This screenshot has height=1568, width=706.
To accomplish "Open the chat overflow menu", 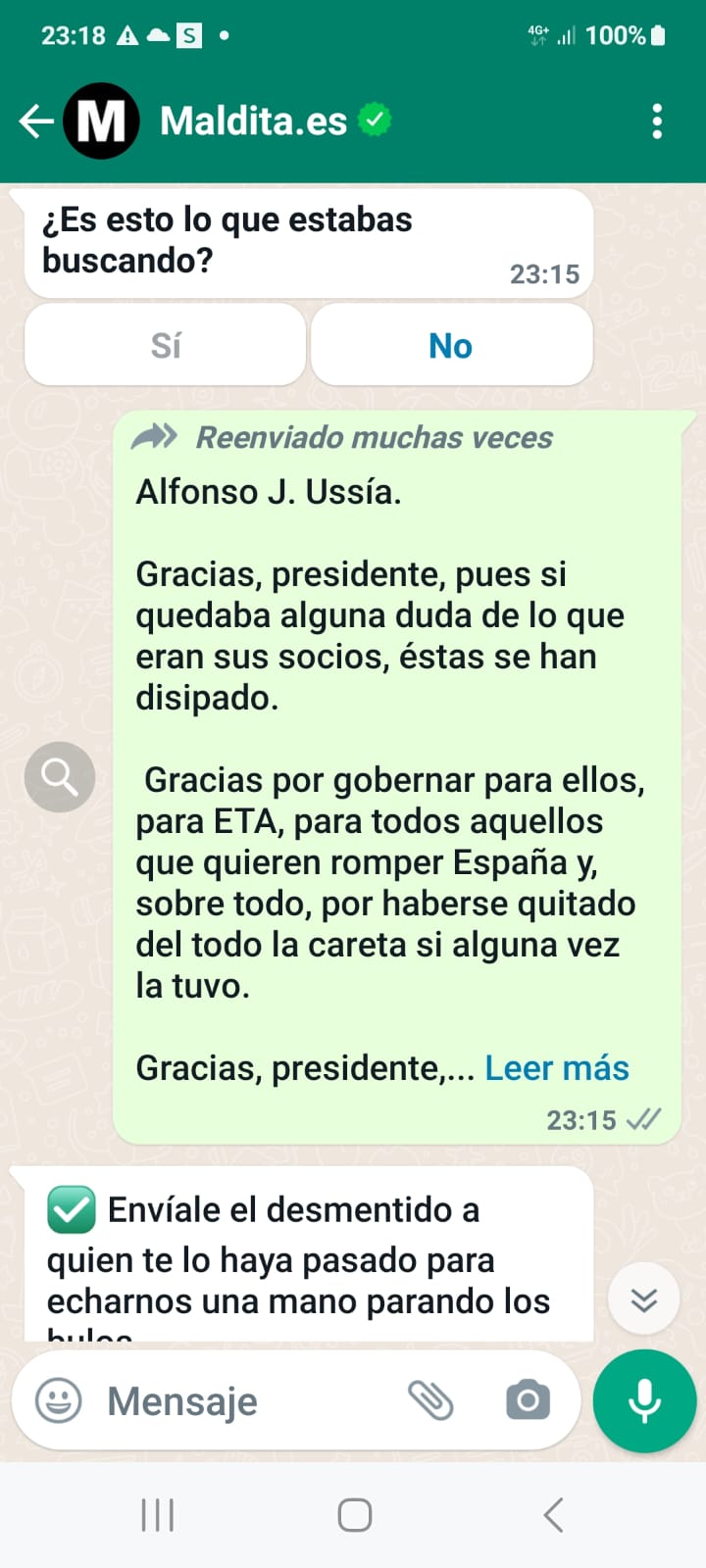I will [x=657, y=122].
